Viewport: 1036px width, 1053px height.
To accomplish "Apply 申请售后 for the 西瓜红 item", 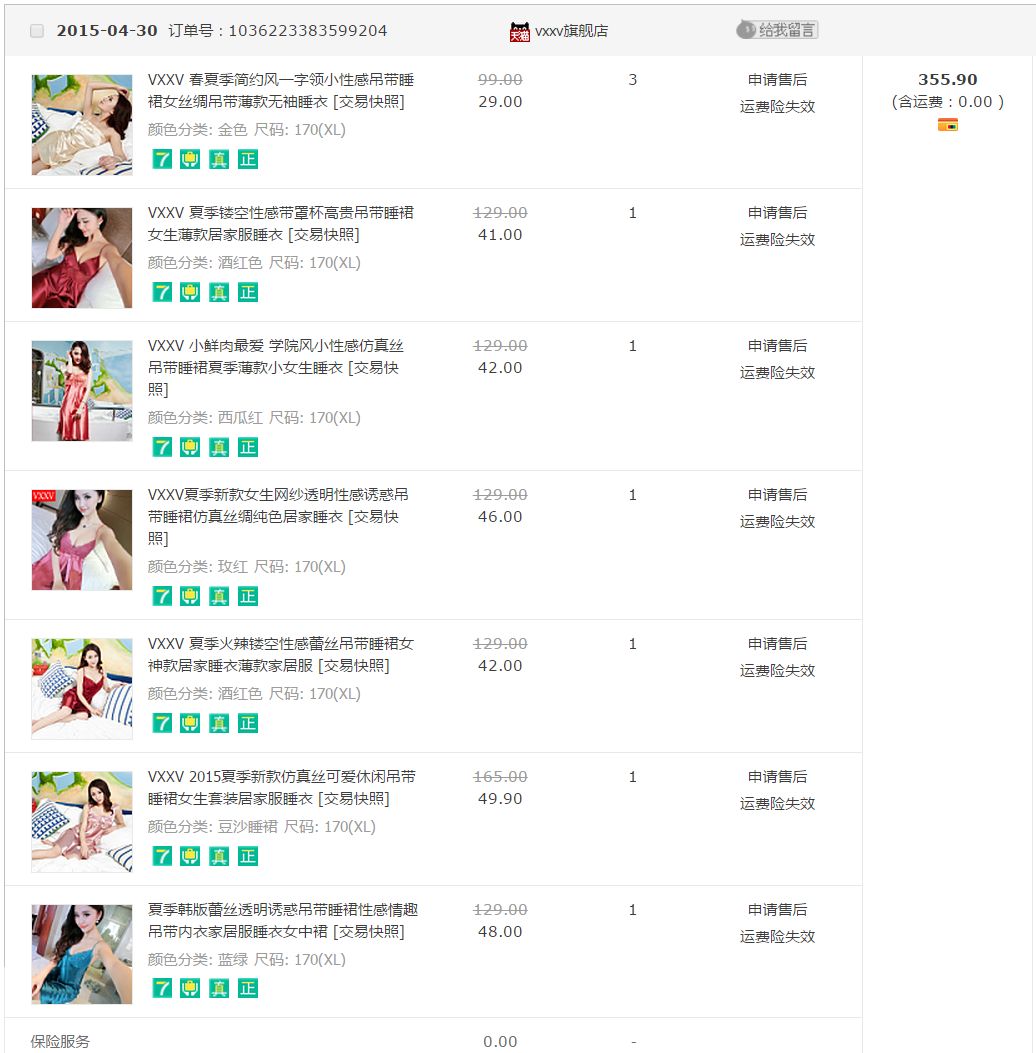I will point(777,346).
